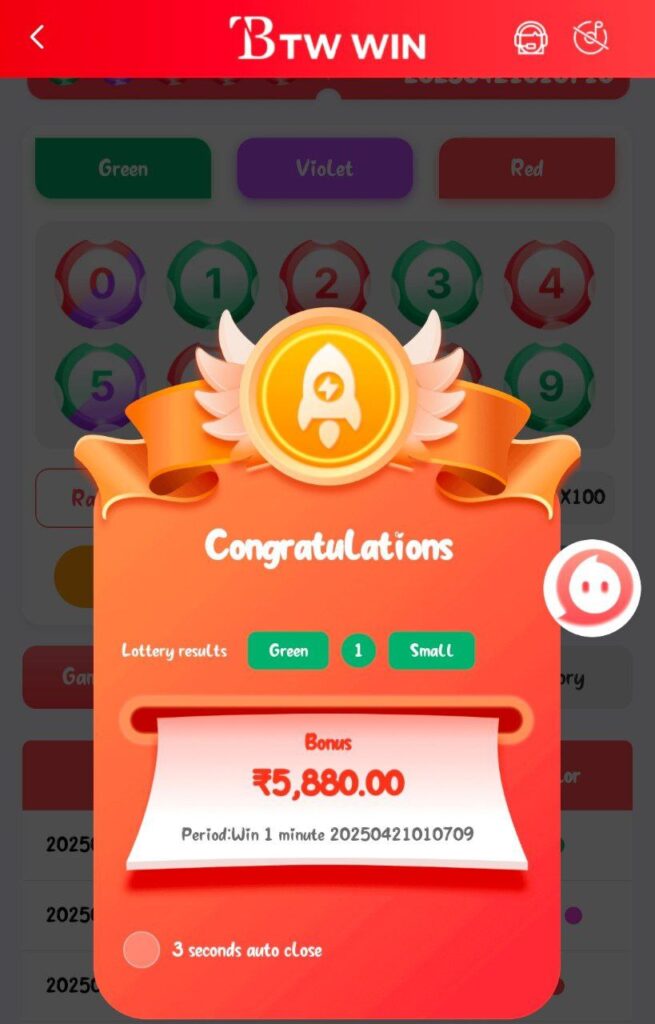Select the X100 multiplier
The height and width of the screenshot is (1024, 655).
tap(583, 496)
